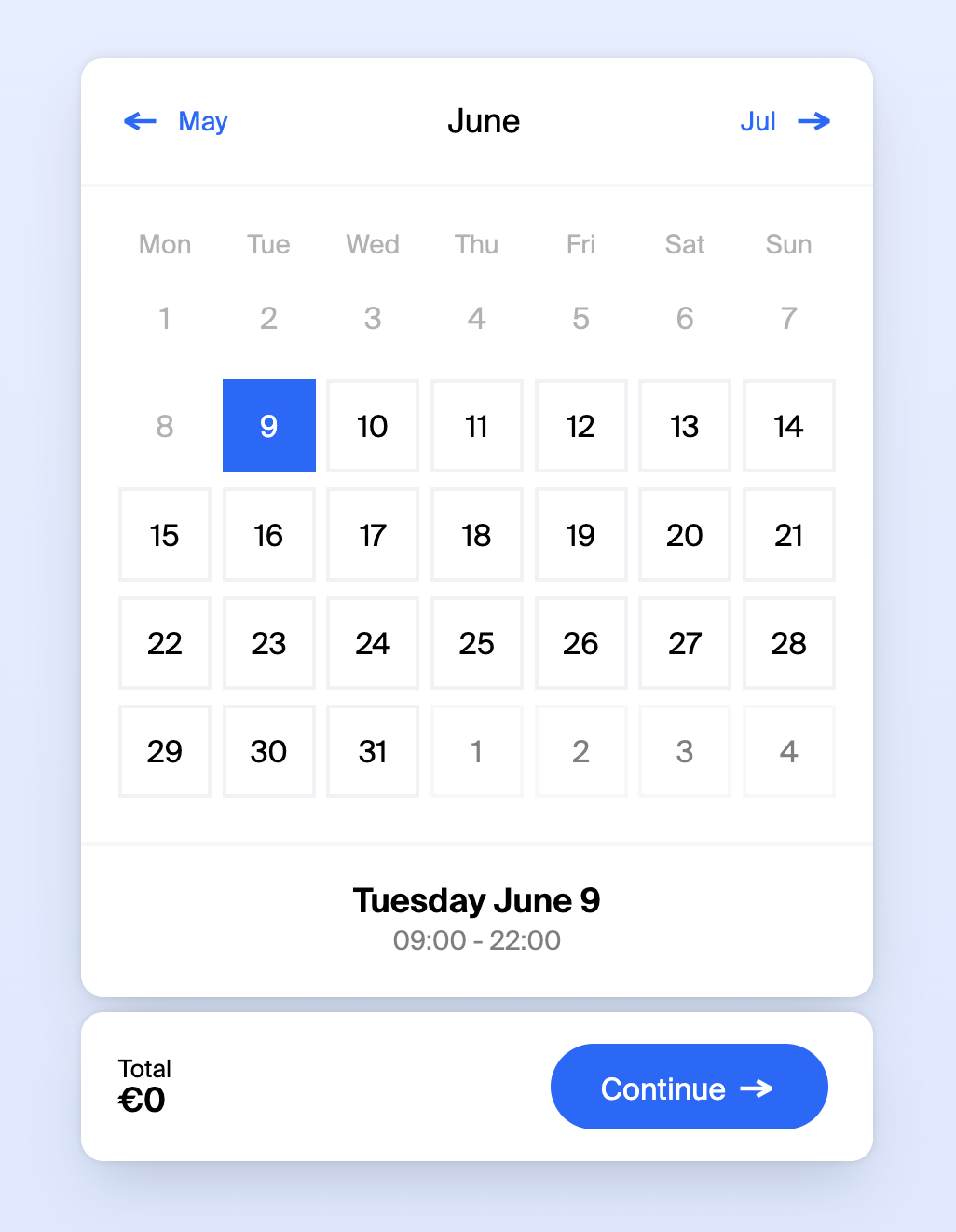Tap the Continue button
956x1232 pixels.
(689, 1087)
